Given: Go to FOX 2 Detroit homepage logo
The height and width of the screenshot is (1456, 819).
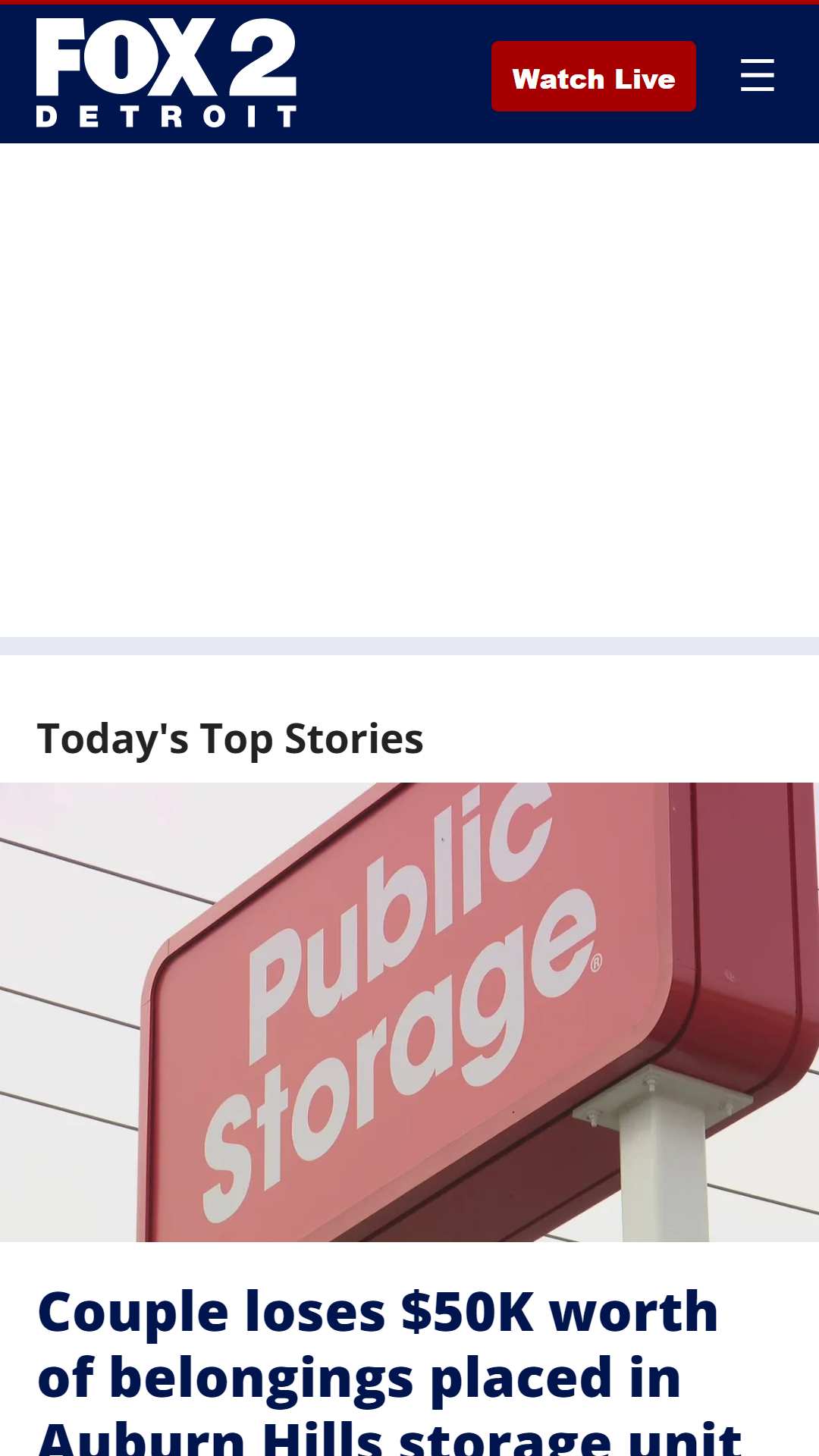Looking at the screenshot, I should [166, 72].
